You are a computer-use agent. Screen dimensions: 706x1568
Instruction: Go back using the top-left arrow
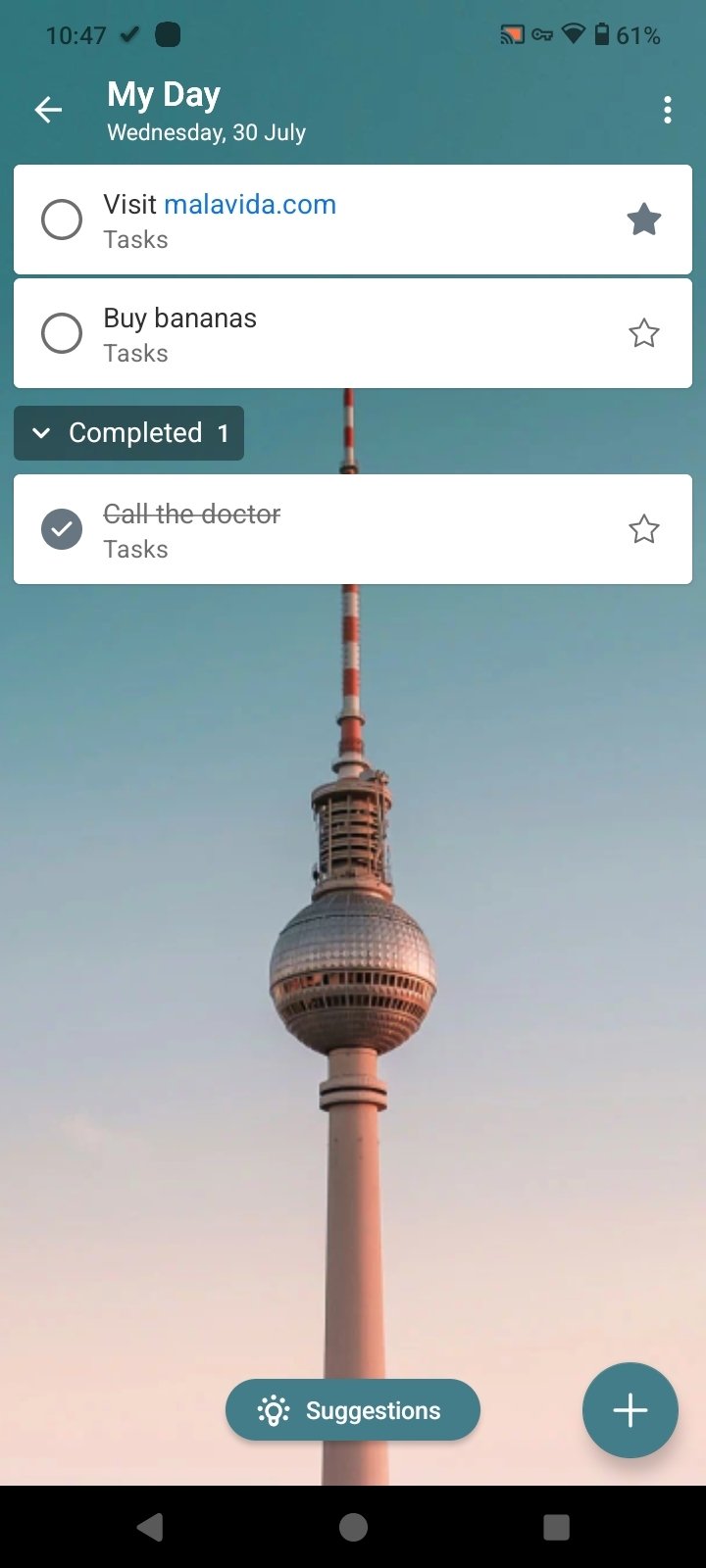point(48,110)
